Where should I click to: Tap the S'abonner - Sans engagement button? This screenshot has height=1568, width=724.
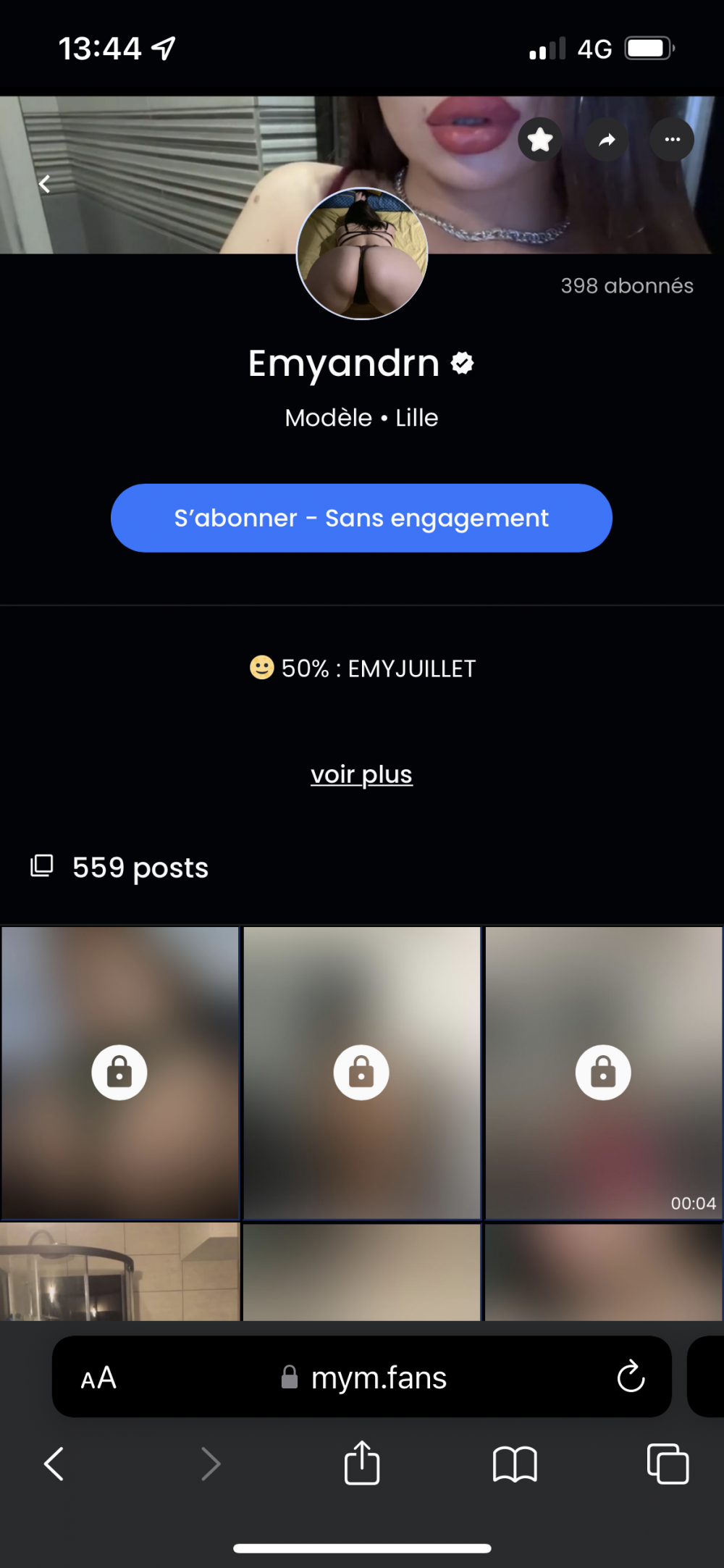(361, 518)
